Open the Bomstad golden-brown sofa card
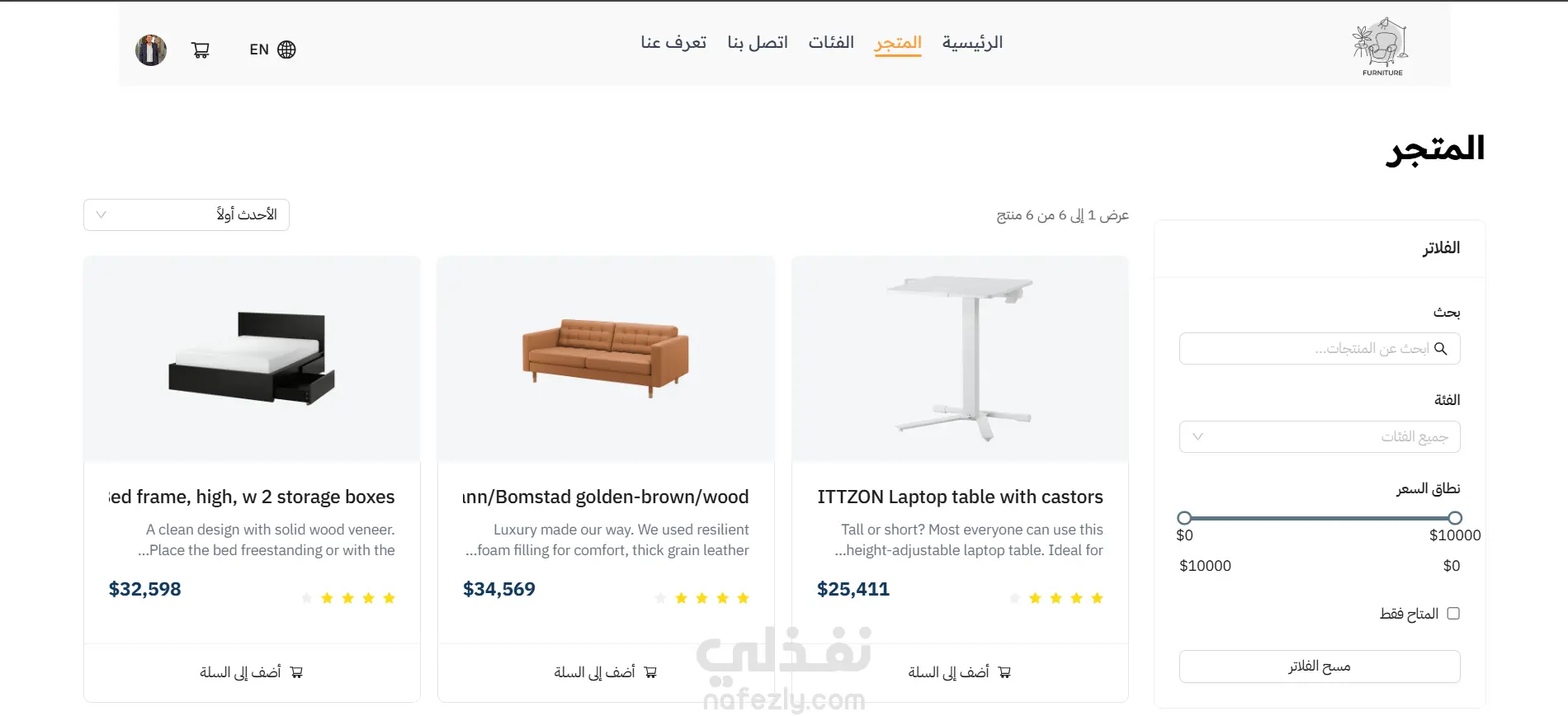1568x716 pixels. [606, 497]
